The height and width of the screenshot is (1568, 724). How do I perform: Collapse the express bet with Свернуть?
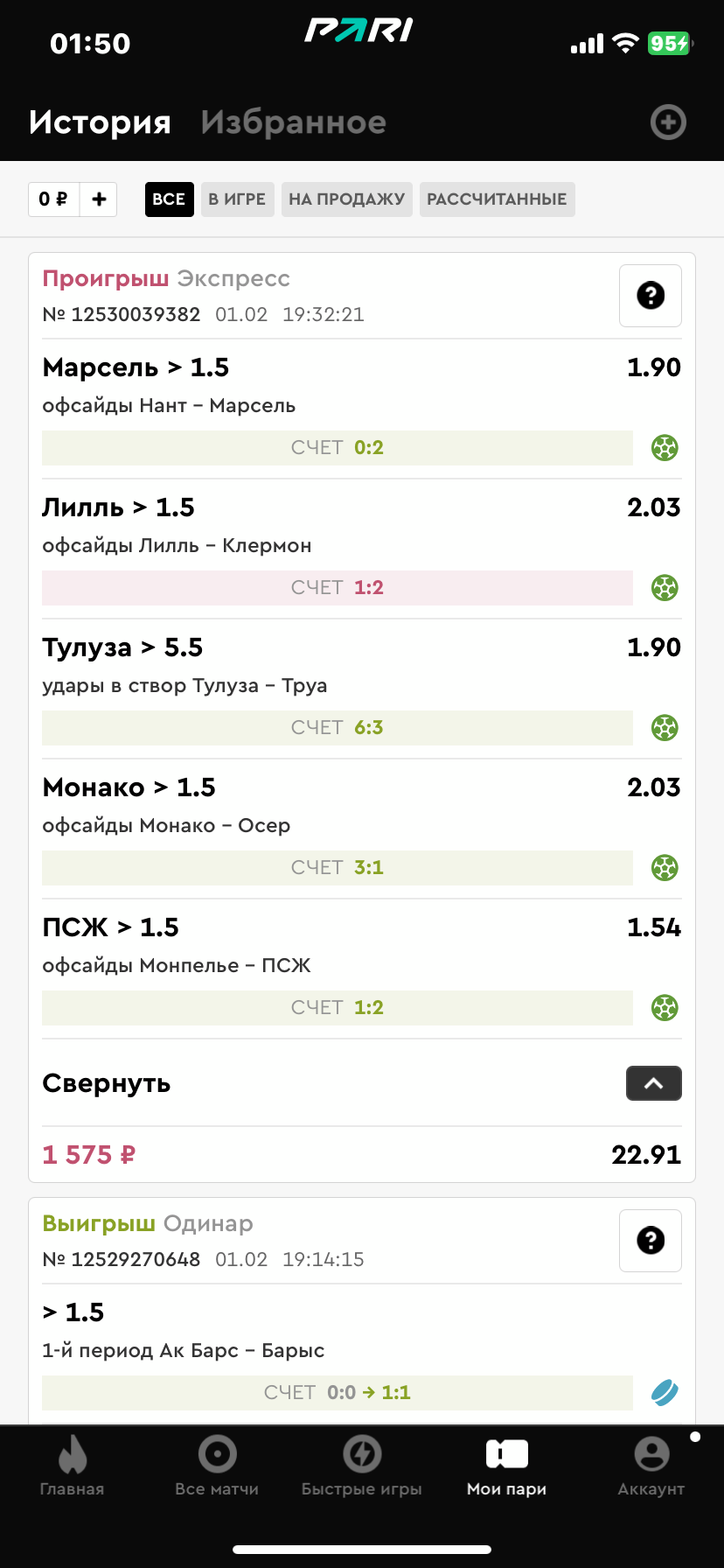tap(362, 1083)
